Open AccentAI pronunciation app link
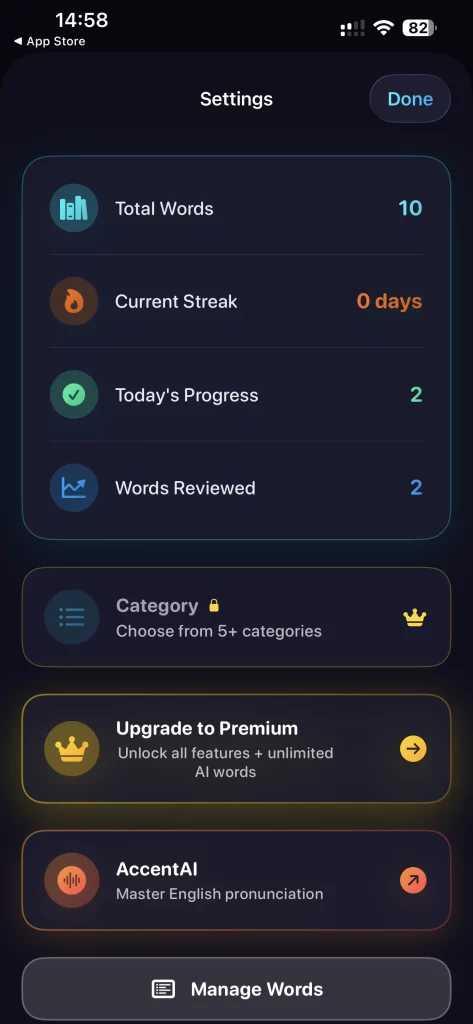Screen dimensions: 473x1024 [x=236, y=880]
